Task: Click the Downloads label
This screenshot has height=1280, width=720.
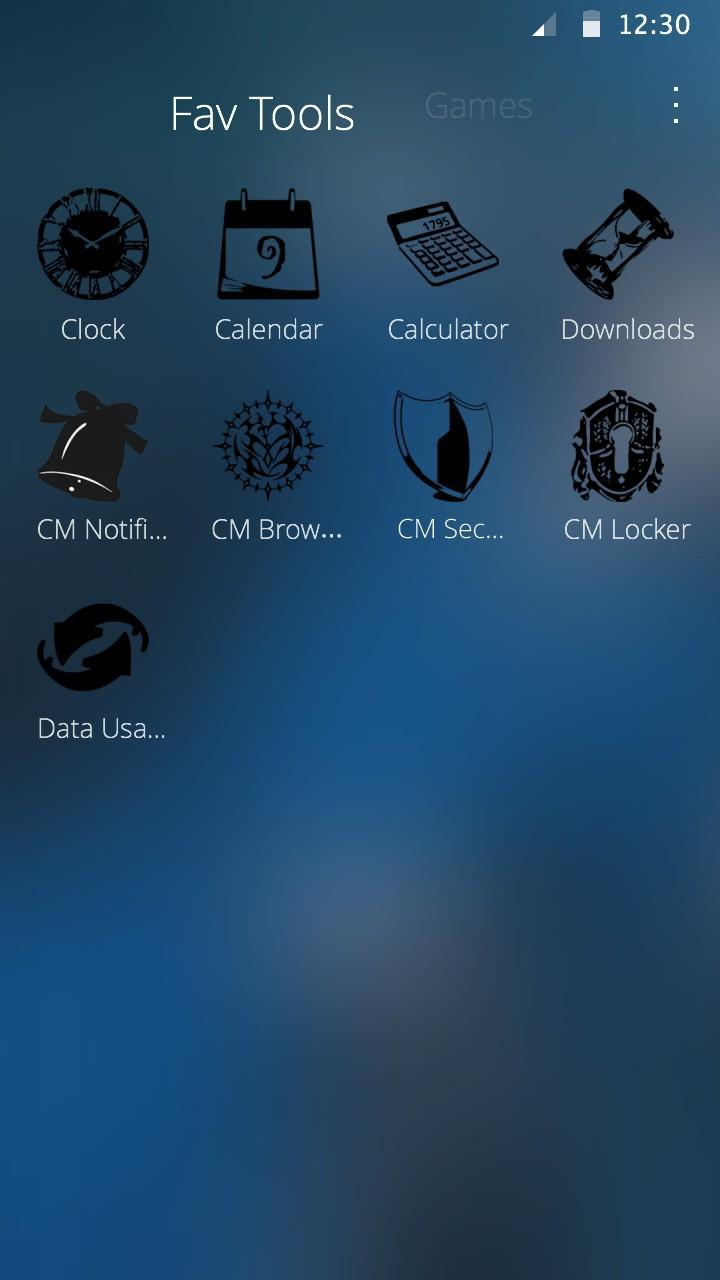Action: tap(627, 328)
